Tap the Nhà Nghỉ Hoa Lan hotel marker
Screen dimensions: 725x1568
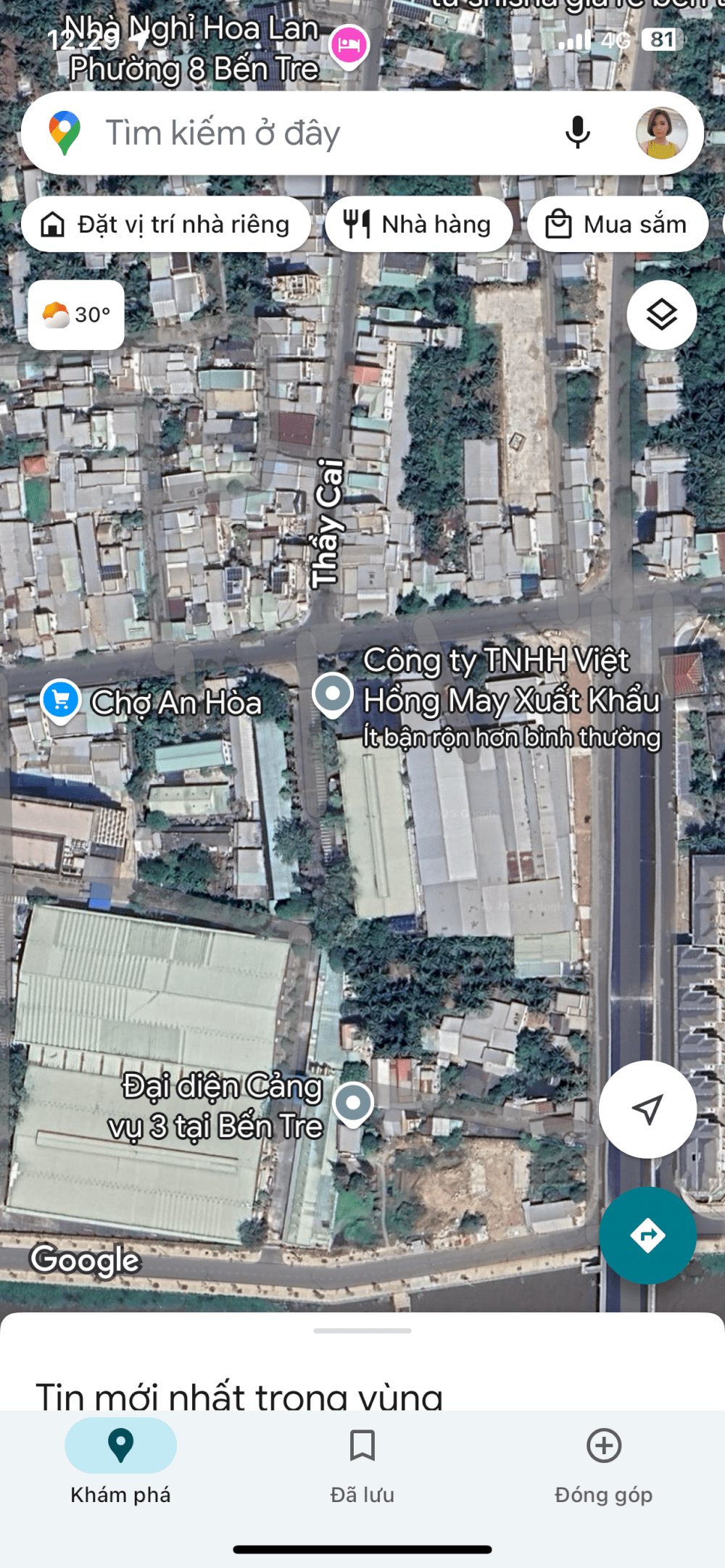[349, 46]
